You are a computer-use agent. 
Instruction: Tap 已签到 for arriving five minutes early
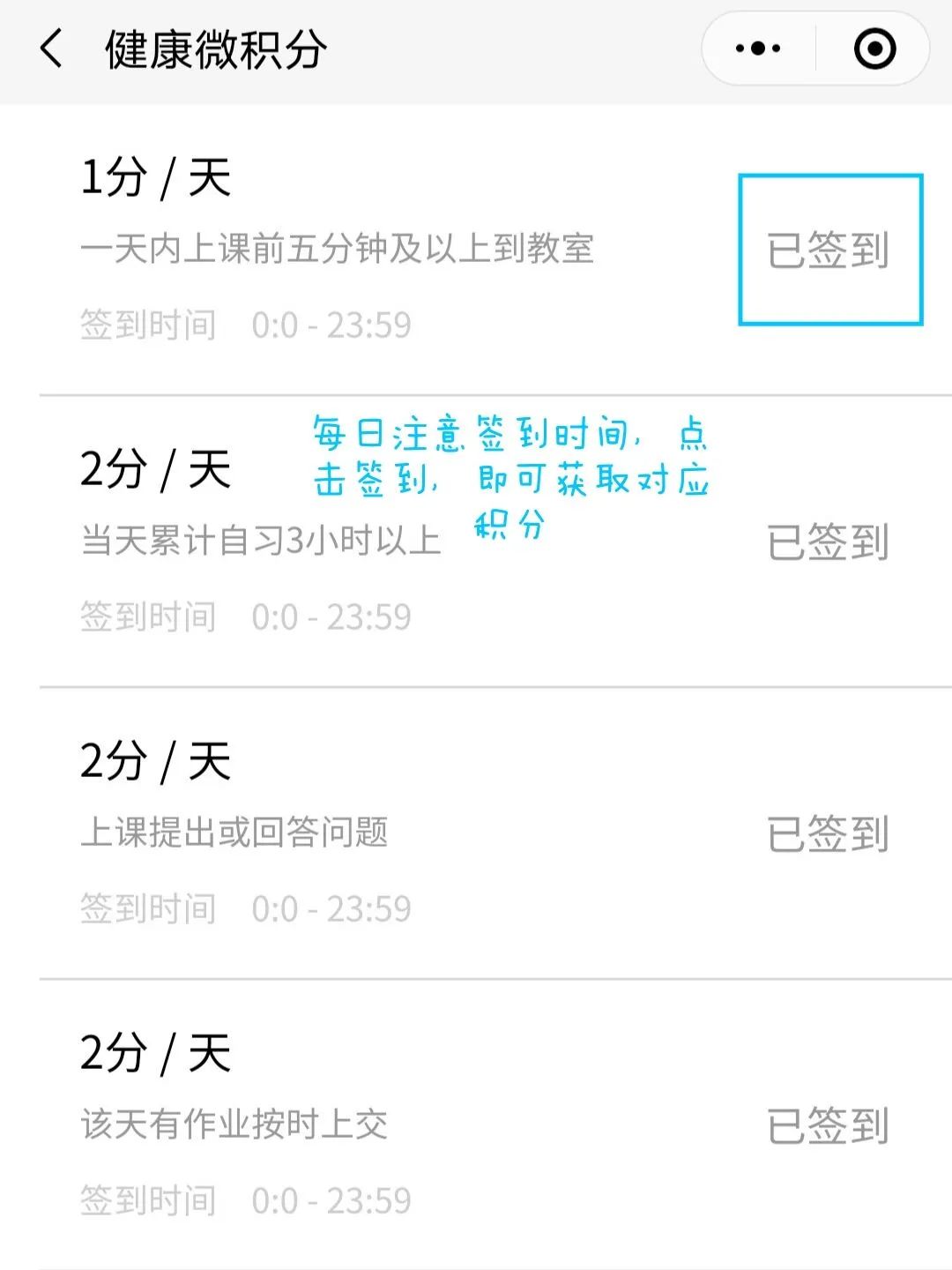[828, 250]
